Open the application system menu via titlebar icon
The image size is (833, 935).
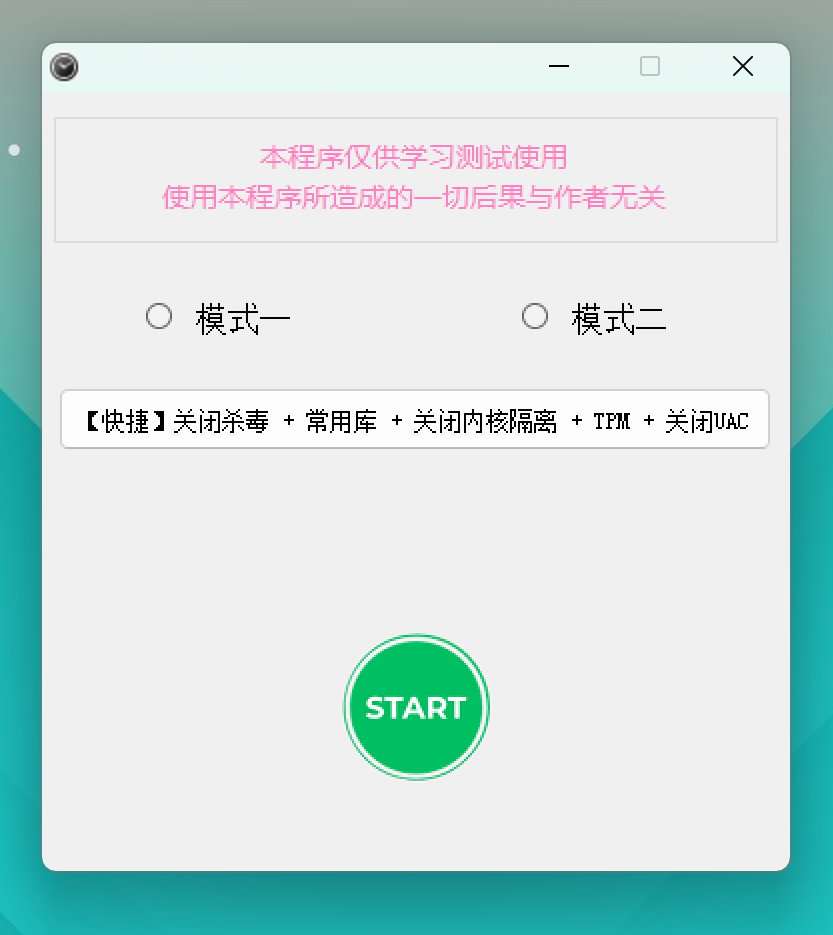click(63, 67)
